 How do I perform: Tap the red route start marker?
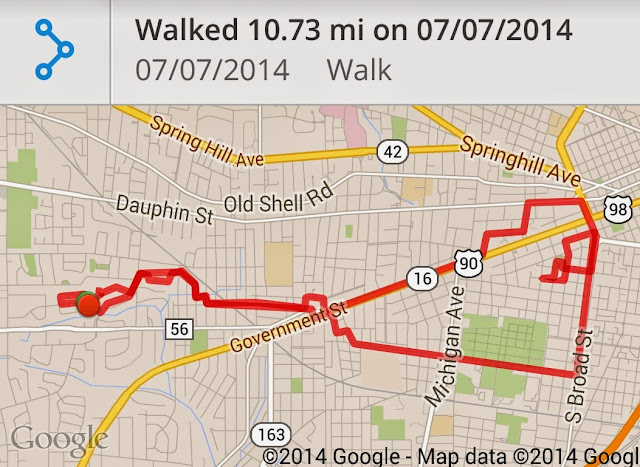[x=88, y=303]
